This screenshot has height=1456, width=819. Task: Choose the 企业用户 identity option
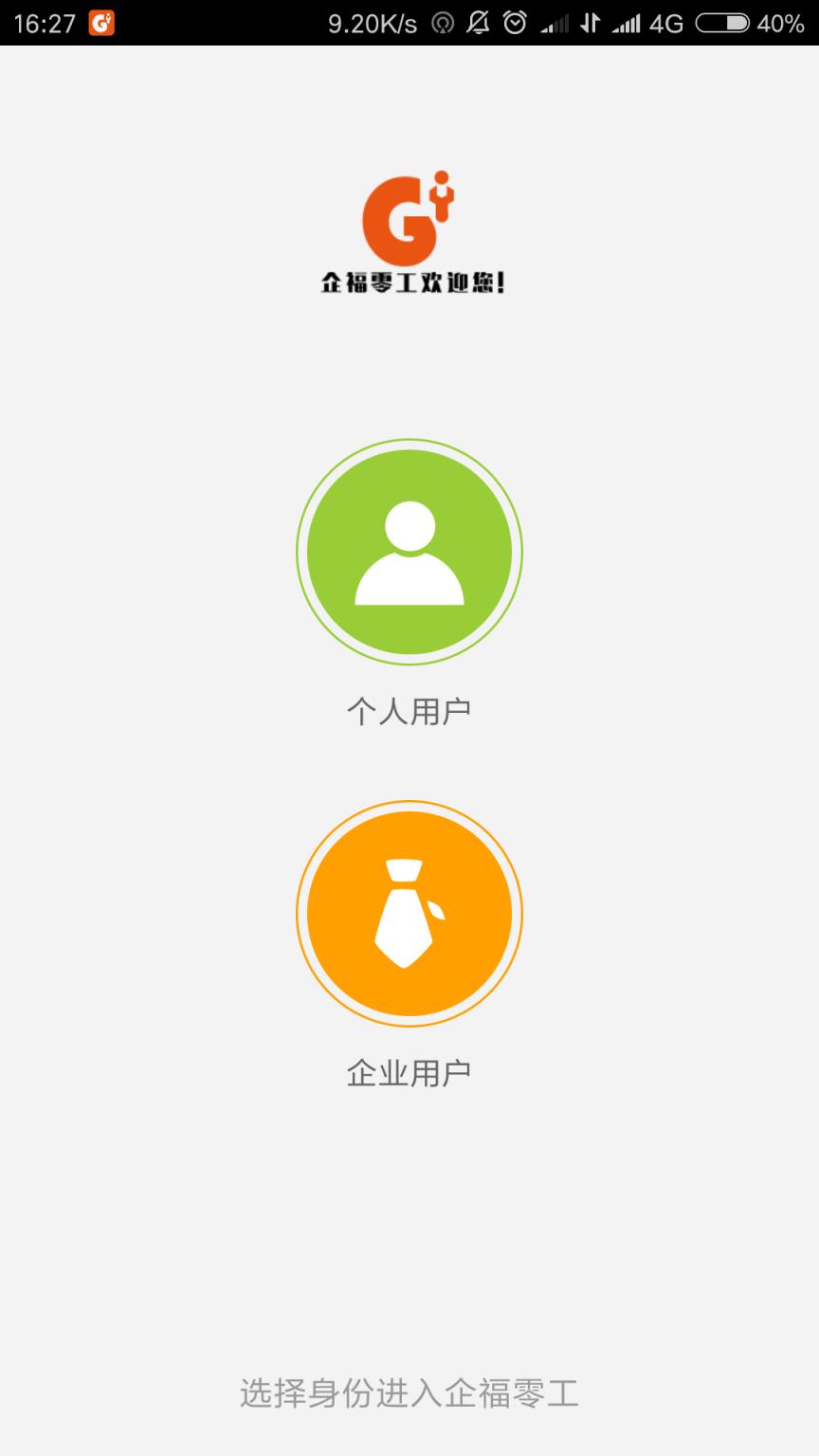click(409, 912)
